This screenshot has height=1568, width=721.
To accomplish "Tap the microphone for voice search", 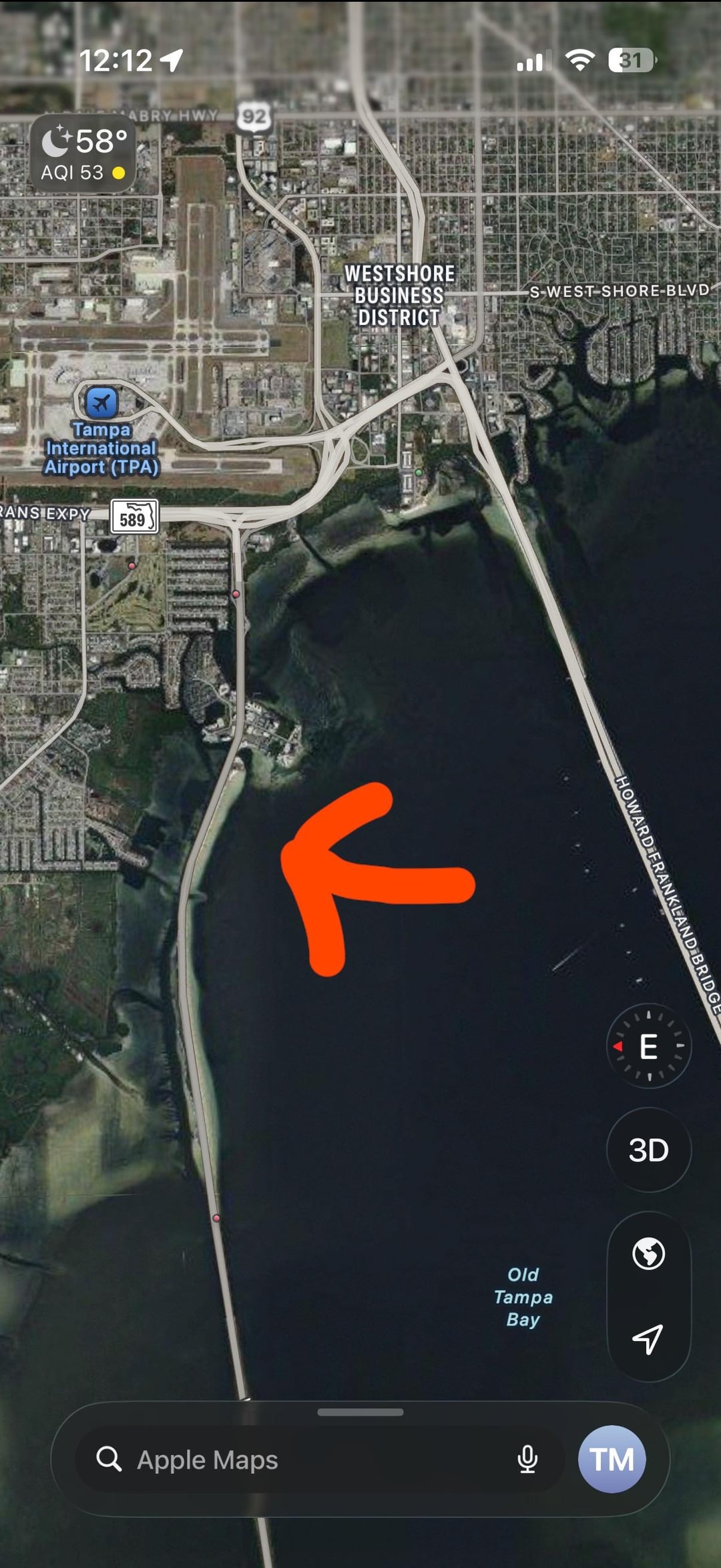I will 527,1459.
